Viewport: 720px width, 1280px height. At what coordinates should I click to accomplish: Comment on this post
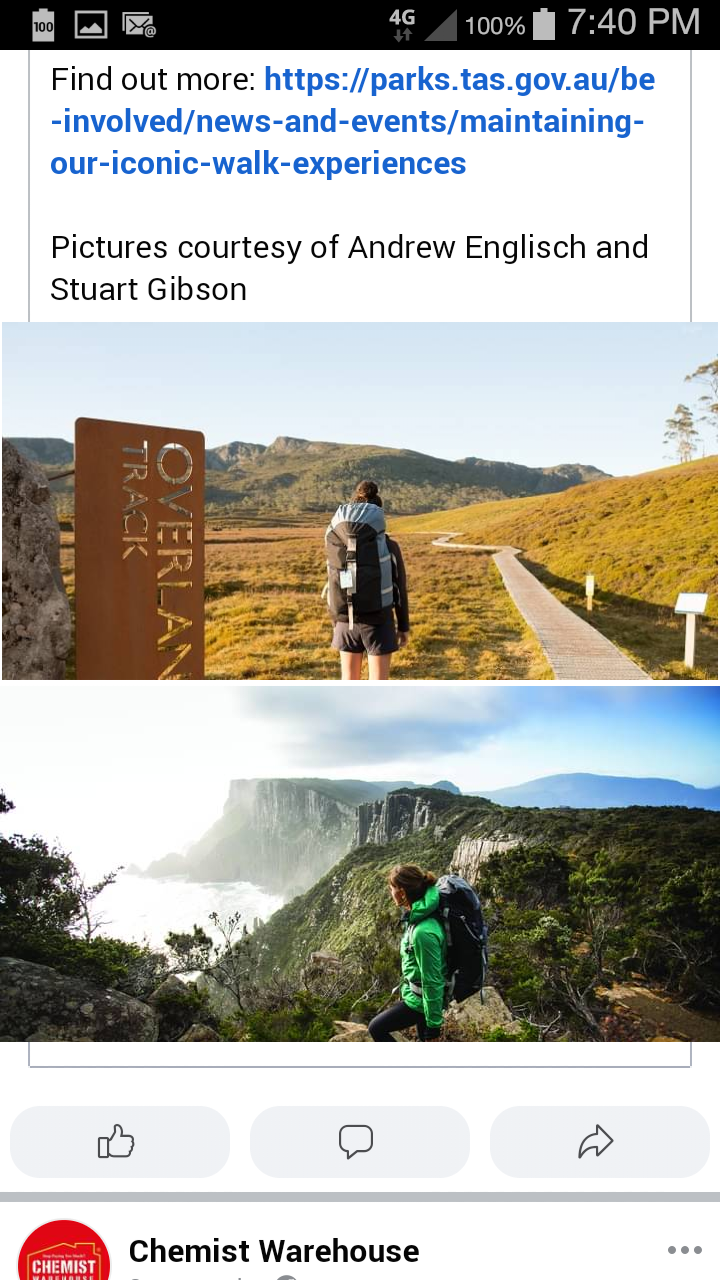tap(359, 1141)
